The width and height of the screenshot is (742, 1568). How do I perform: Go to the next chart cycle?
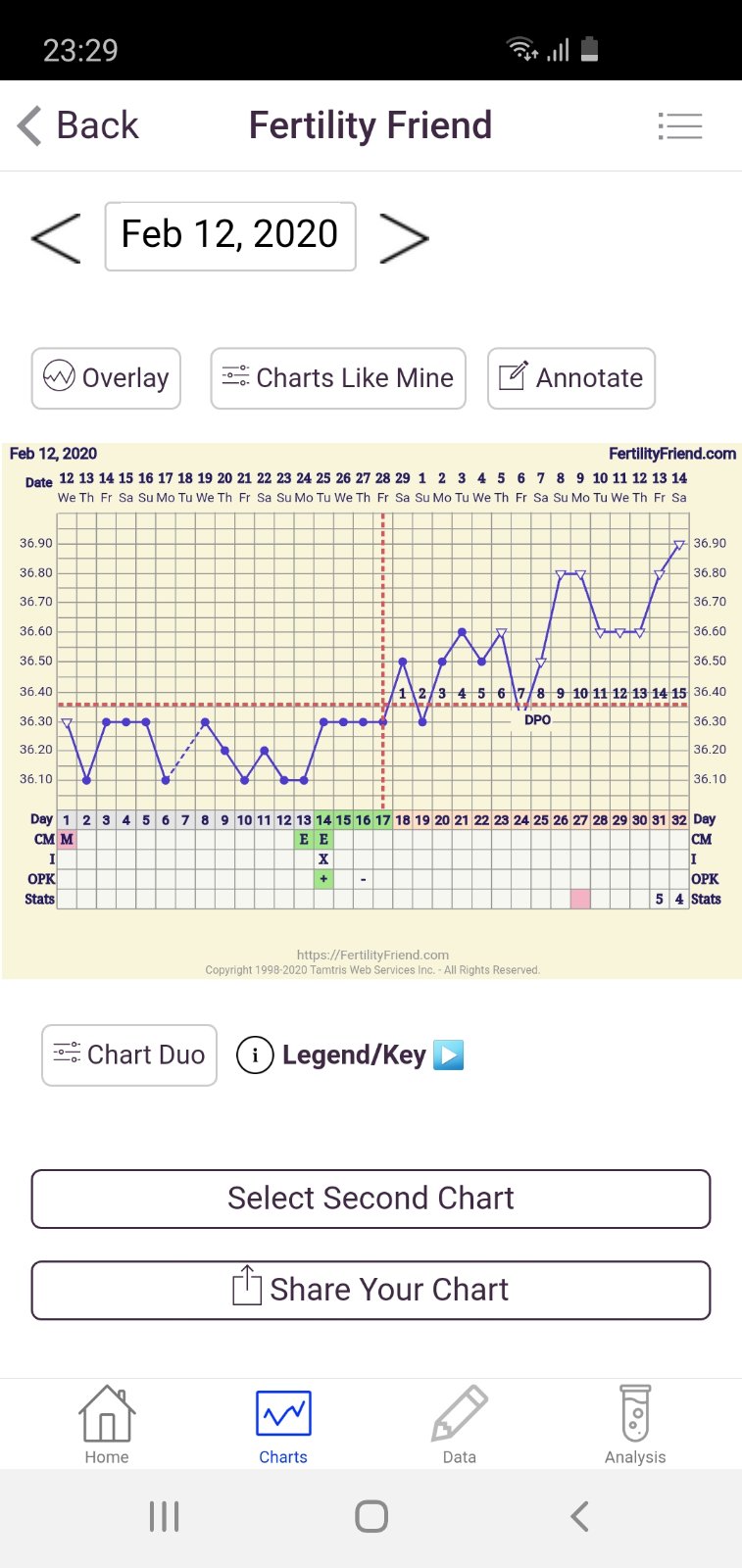click(x=404, y=237)
